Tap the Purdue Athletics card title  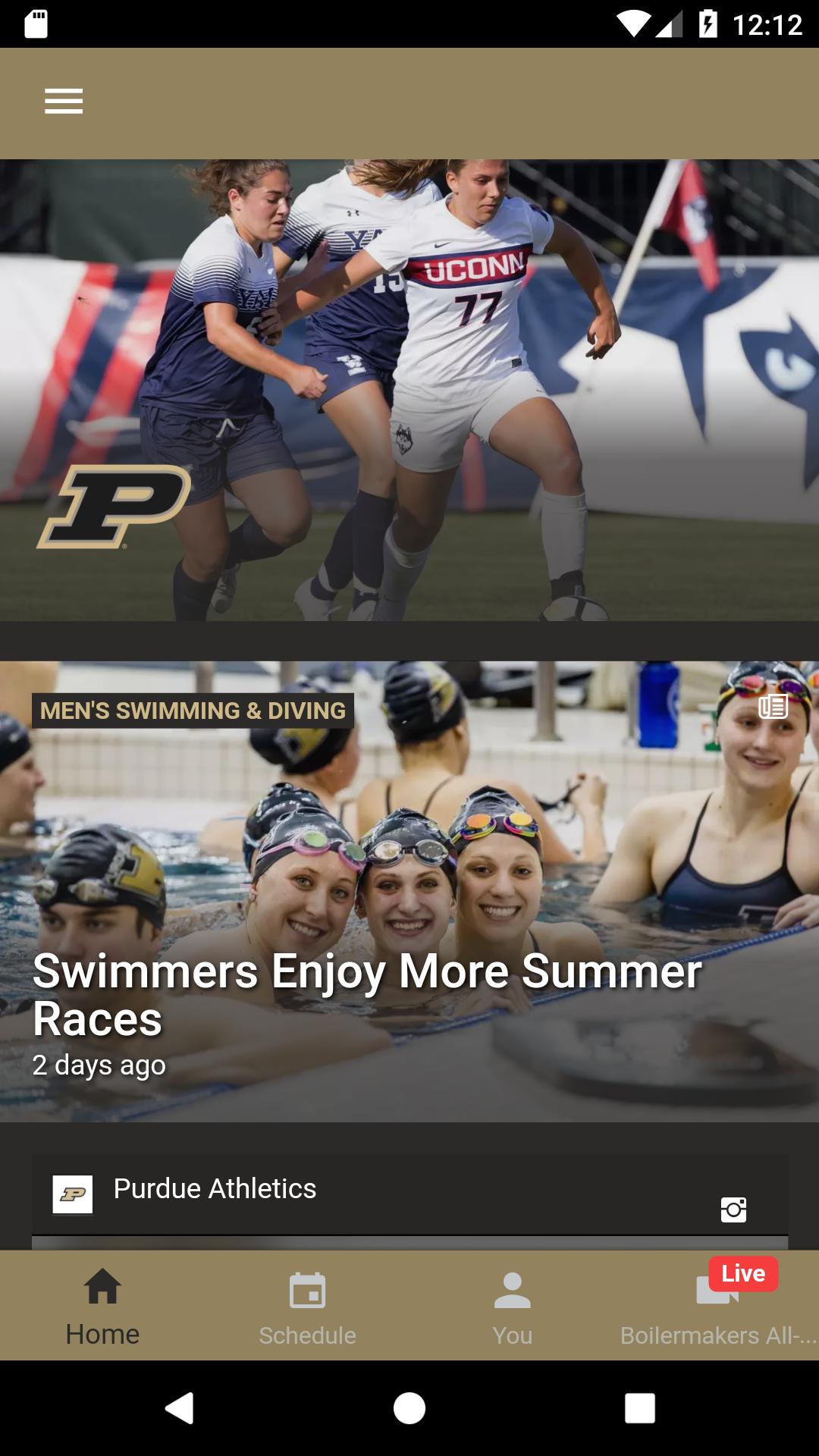214,1188
